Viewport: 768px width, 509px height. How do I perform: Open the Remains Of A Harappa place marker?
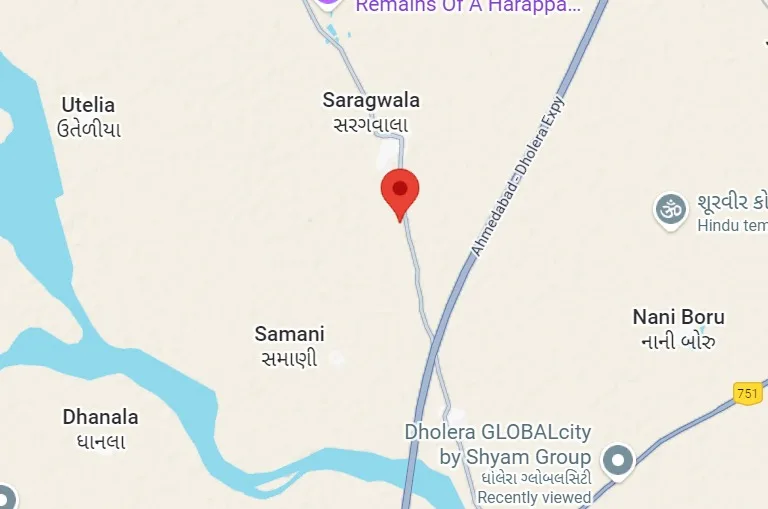[327, 4]
